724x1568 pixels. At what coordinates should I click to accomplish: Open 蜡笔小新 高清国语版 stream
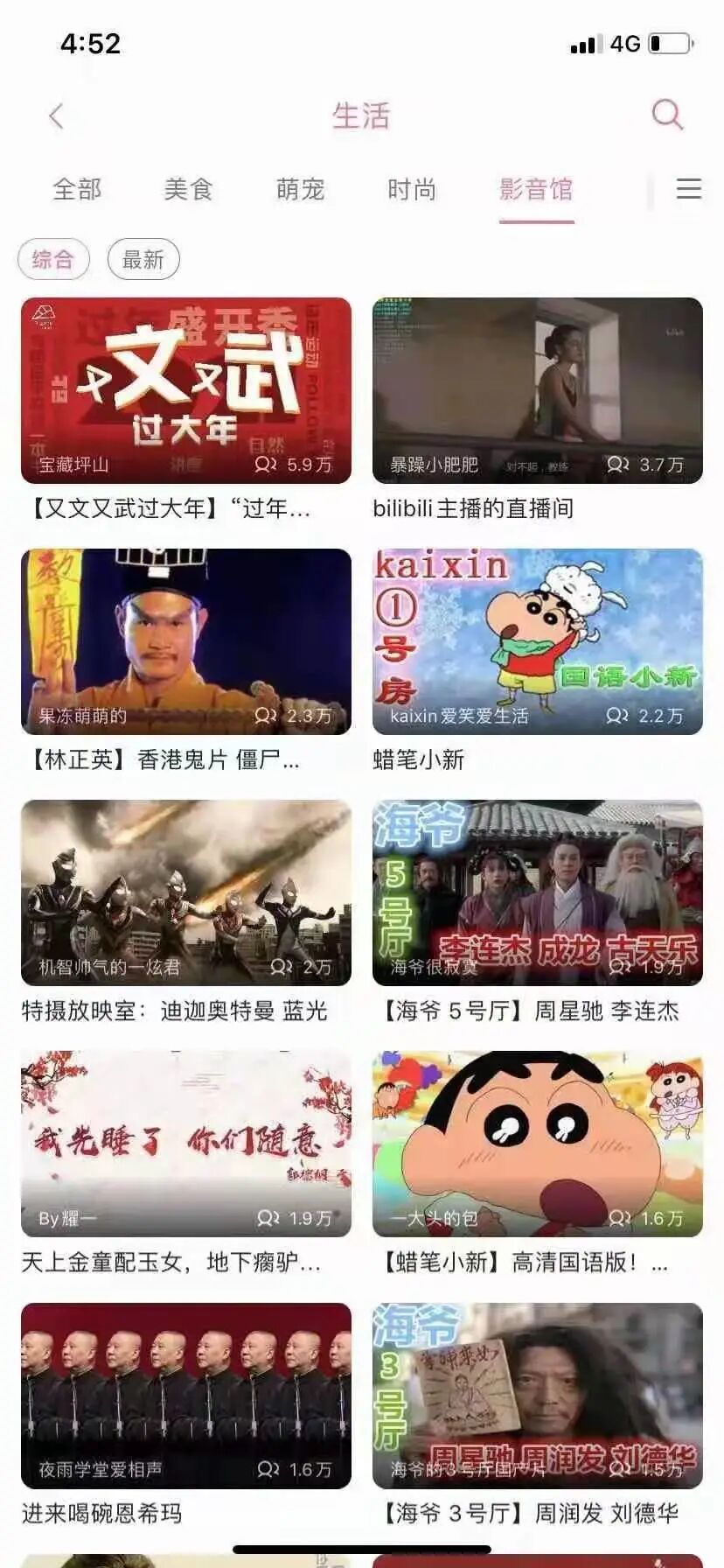(537, 1144)
